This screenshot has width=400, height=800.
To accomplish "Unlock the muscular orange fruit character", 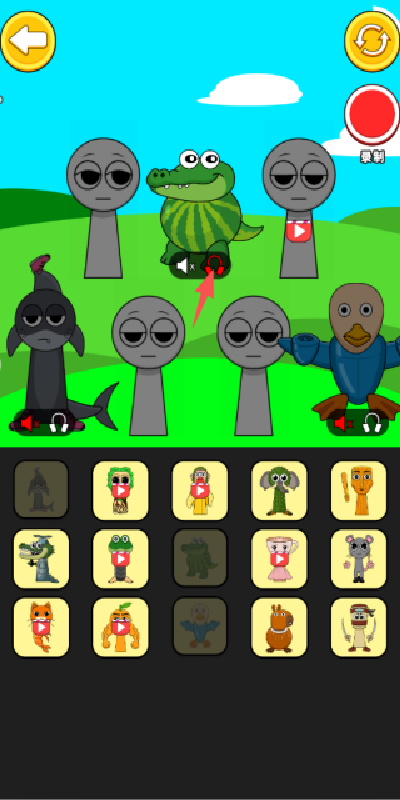I will pos(120,627).
